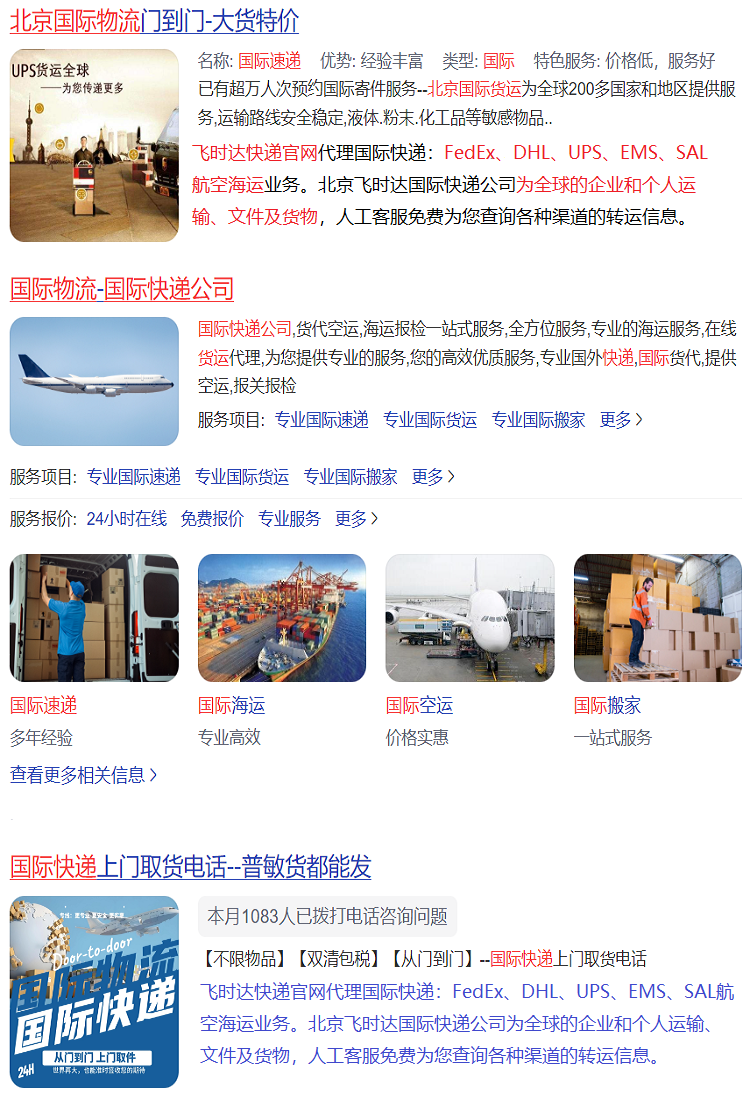750x1095 pixels.
Task: Click the 专业服务 link under 服务报价
Action: click(x=292, y=519)
